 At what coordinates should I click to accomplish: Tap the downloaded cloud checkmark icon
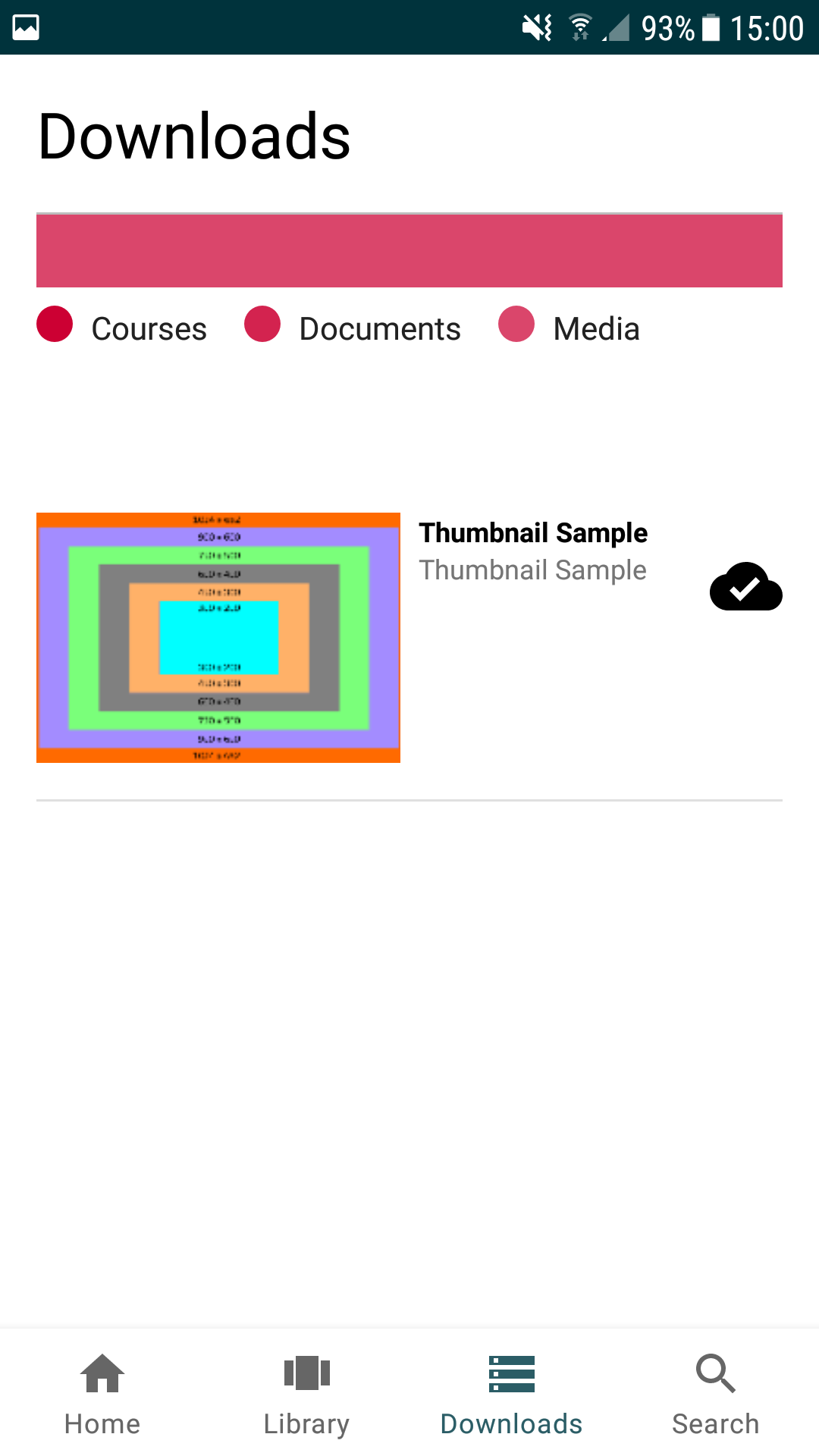(746, 587)
